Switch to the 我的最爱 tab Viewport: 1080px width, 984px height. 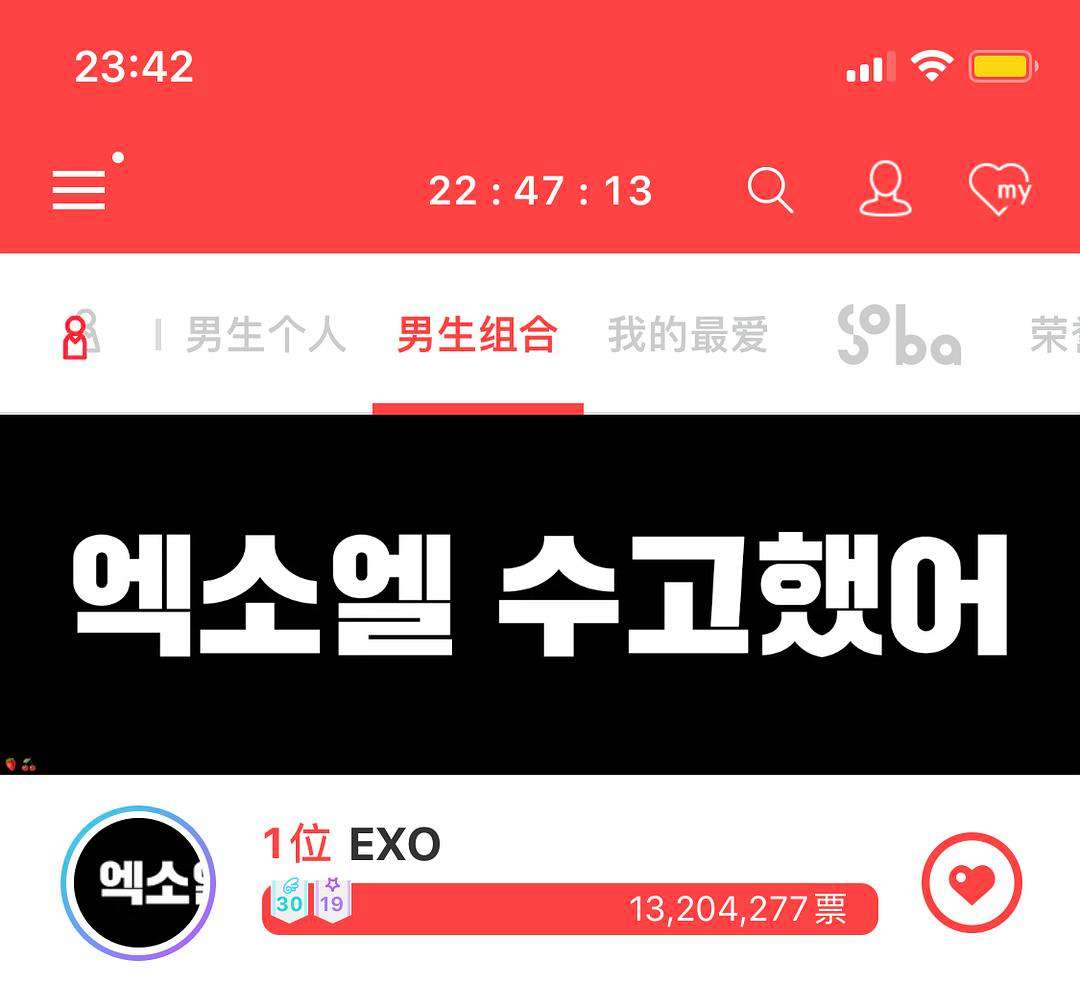pyautogui.click(x=688, y=335)
